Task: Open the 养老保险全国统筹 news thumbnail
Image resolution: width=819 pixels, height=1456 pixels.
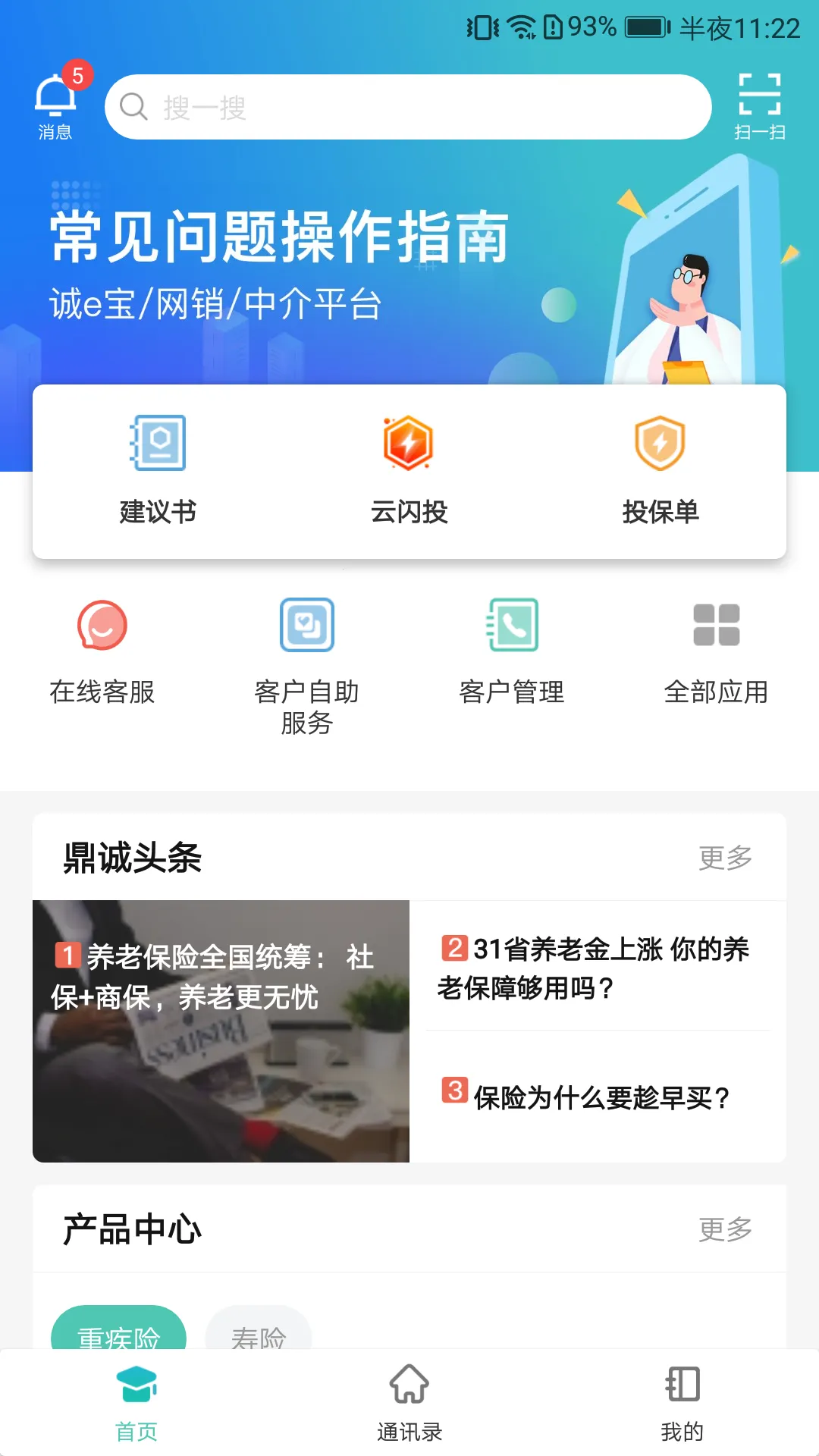Action: [221, 1029]
